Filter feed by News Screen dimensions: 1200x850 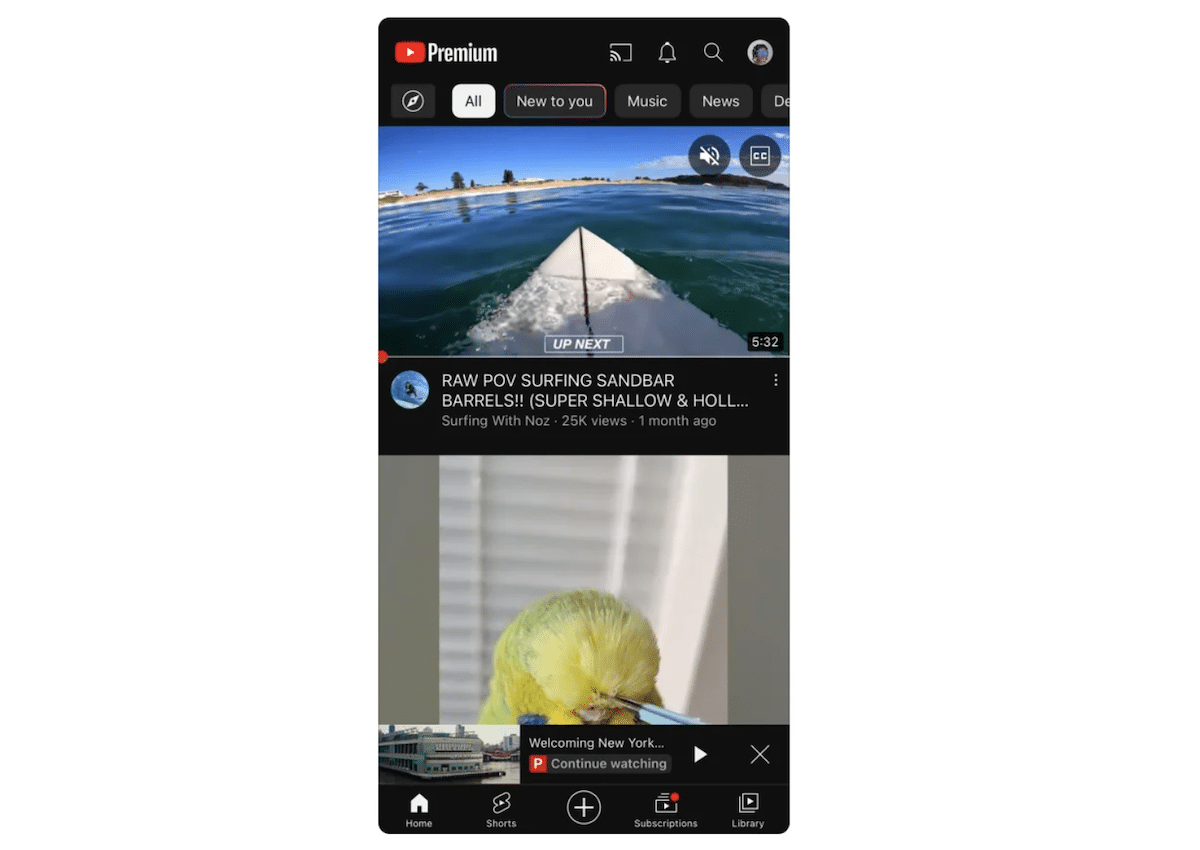coord(720,101)
